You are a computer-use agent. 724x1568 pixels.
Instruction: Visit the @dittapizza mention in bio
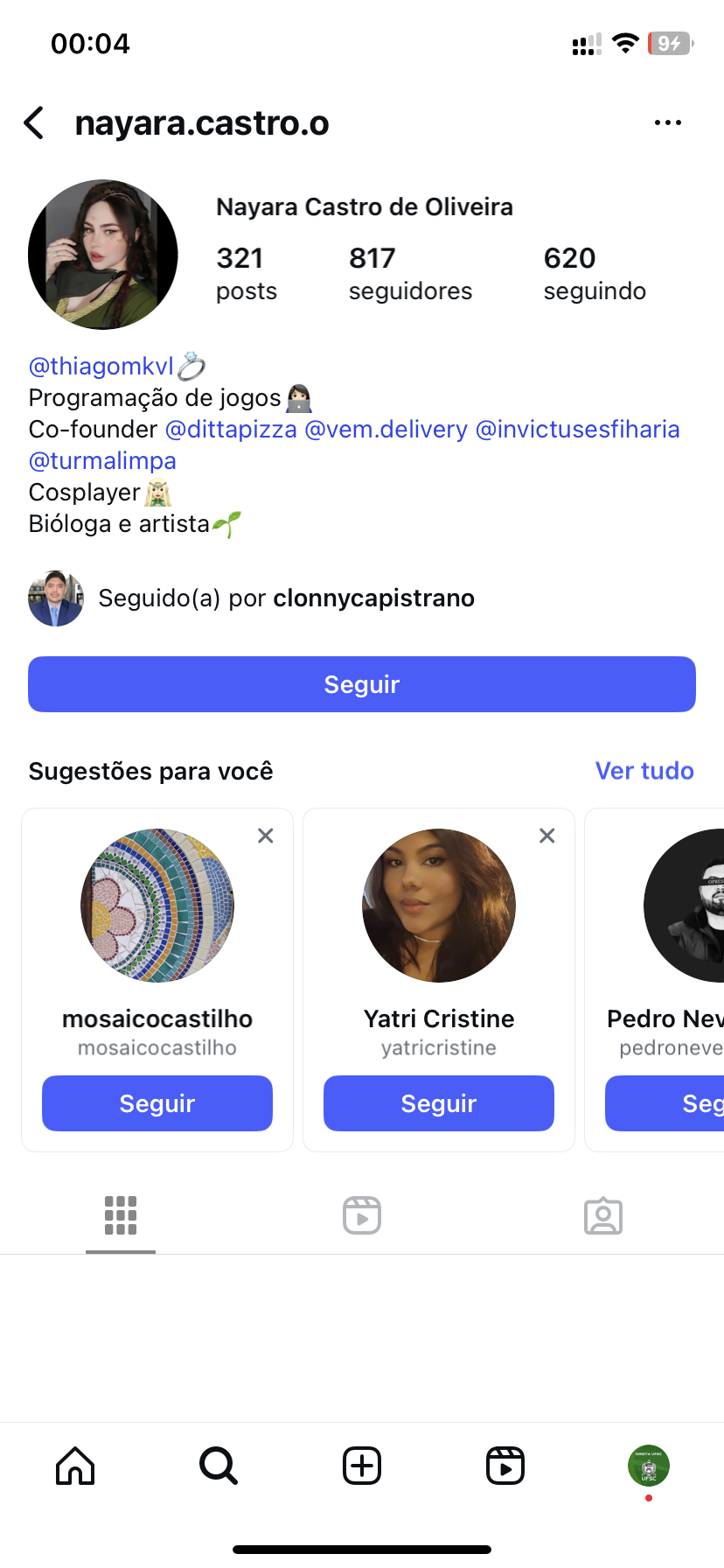click(x=231, y=429)
